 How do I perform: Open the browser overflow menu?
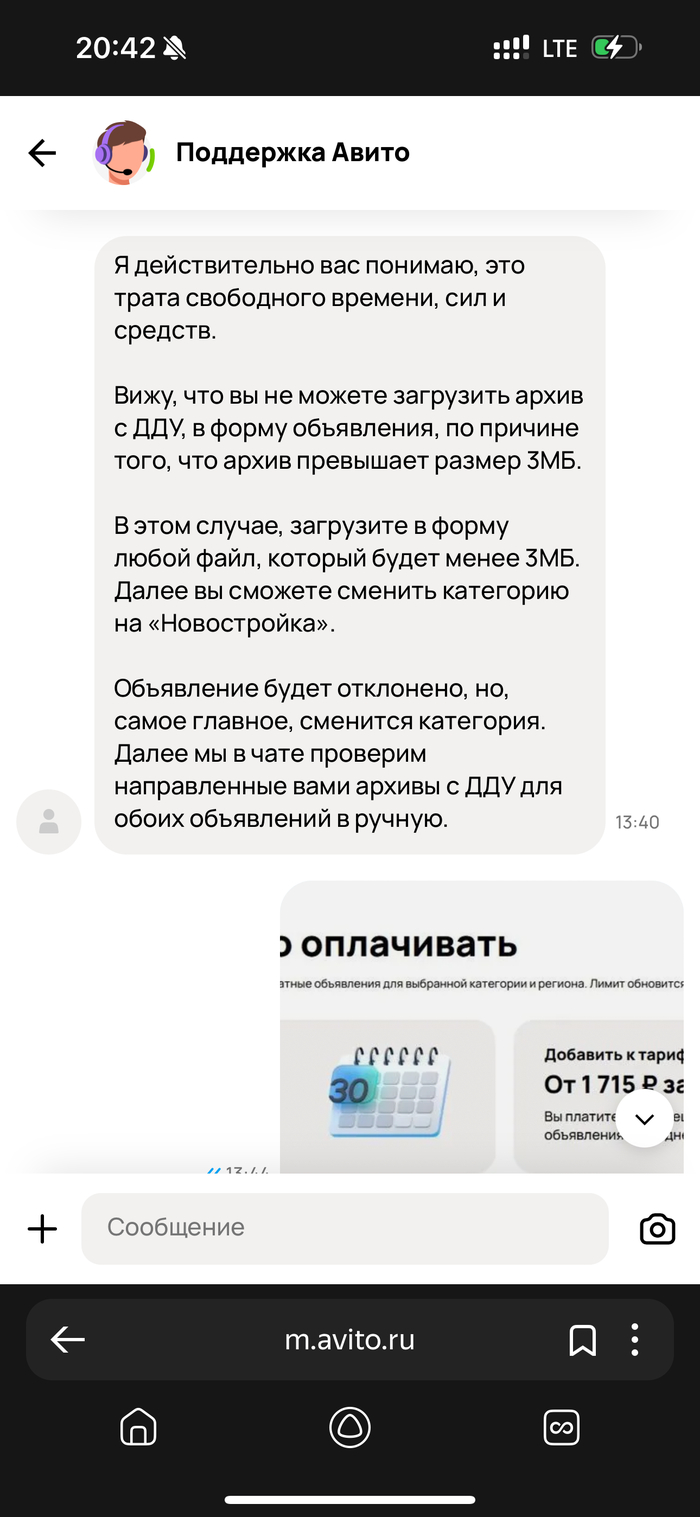pos(635,1340)
